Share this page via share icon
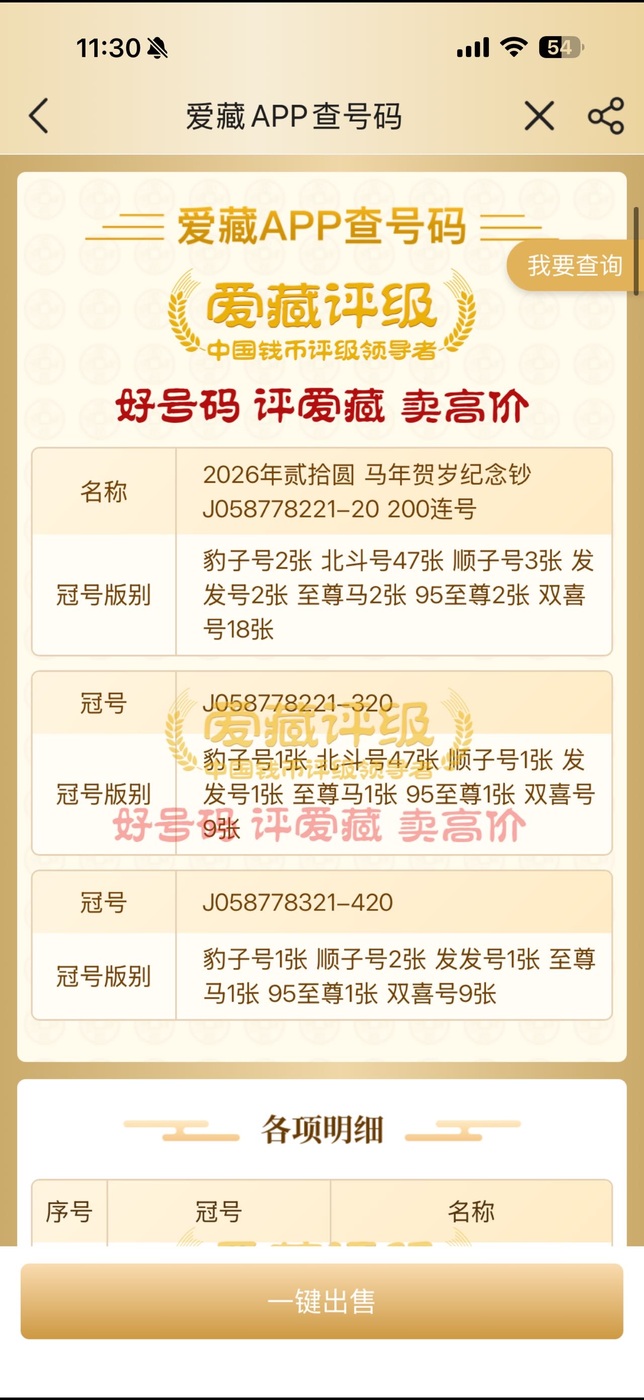The image size is (644, 1400). click(605, 116)
